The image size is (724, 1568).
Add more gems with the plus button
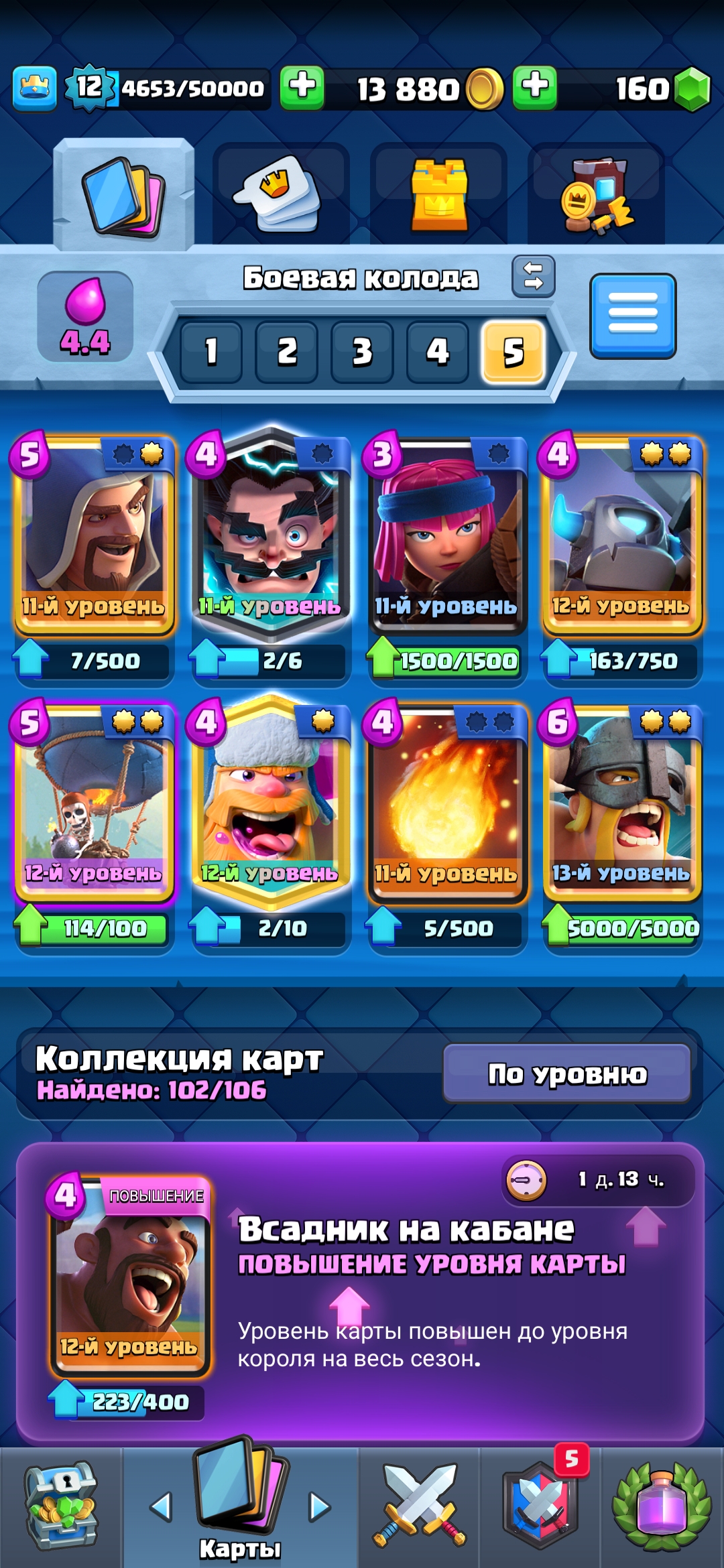pyautogui.click(x=535, y=88)
